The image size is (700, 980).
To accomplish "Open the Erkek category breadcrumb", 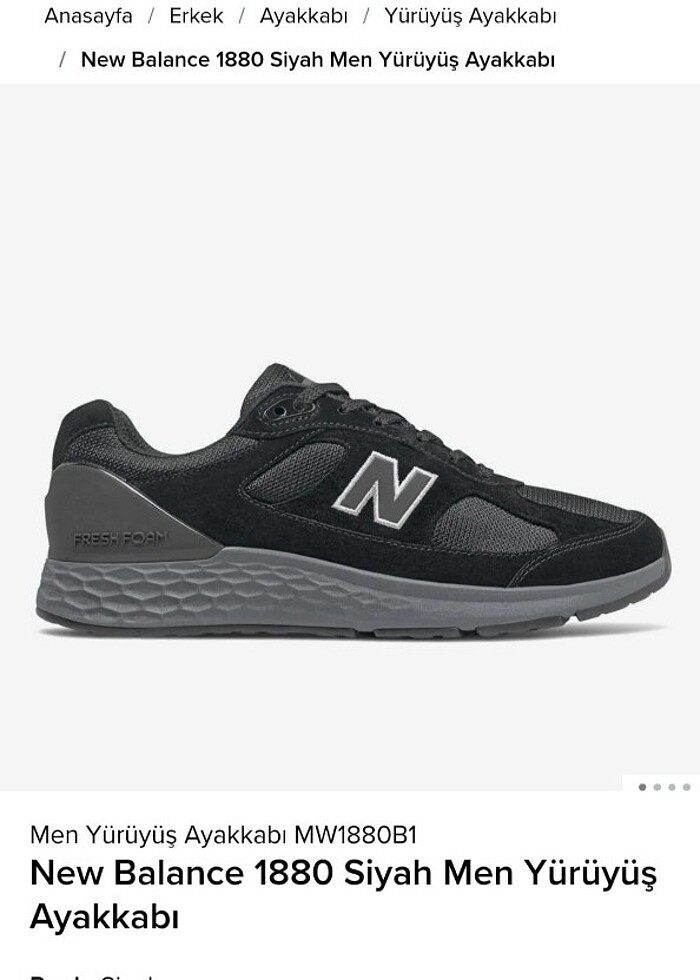I will pos(196,16).
